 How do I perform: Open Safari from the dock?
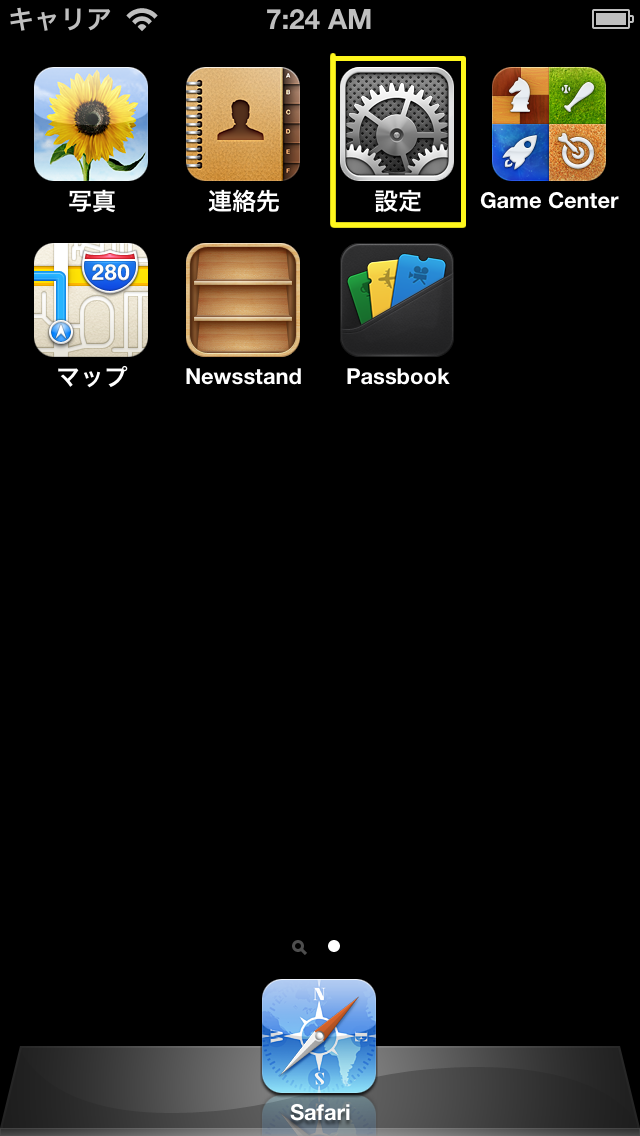coord(319,1036)
